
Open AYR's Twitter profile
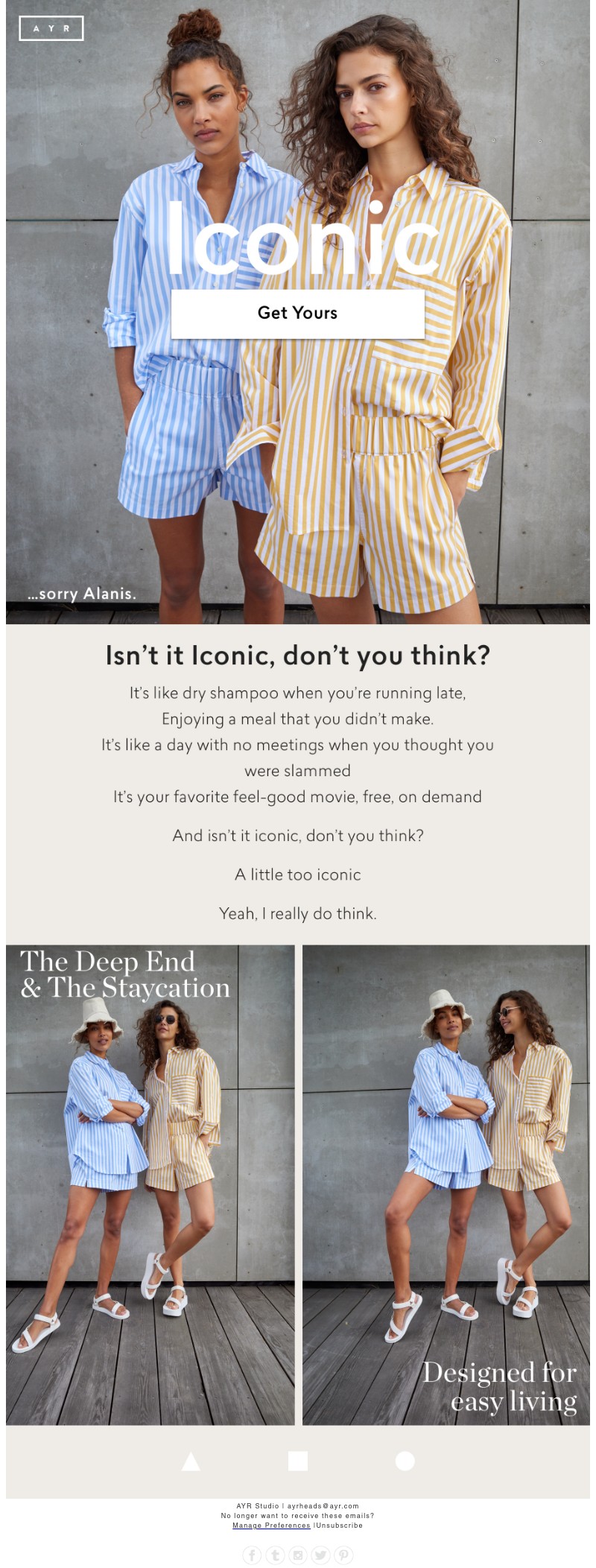[x=320, y=1555]
